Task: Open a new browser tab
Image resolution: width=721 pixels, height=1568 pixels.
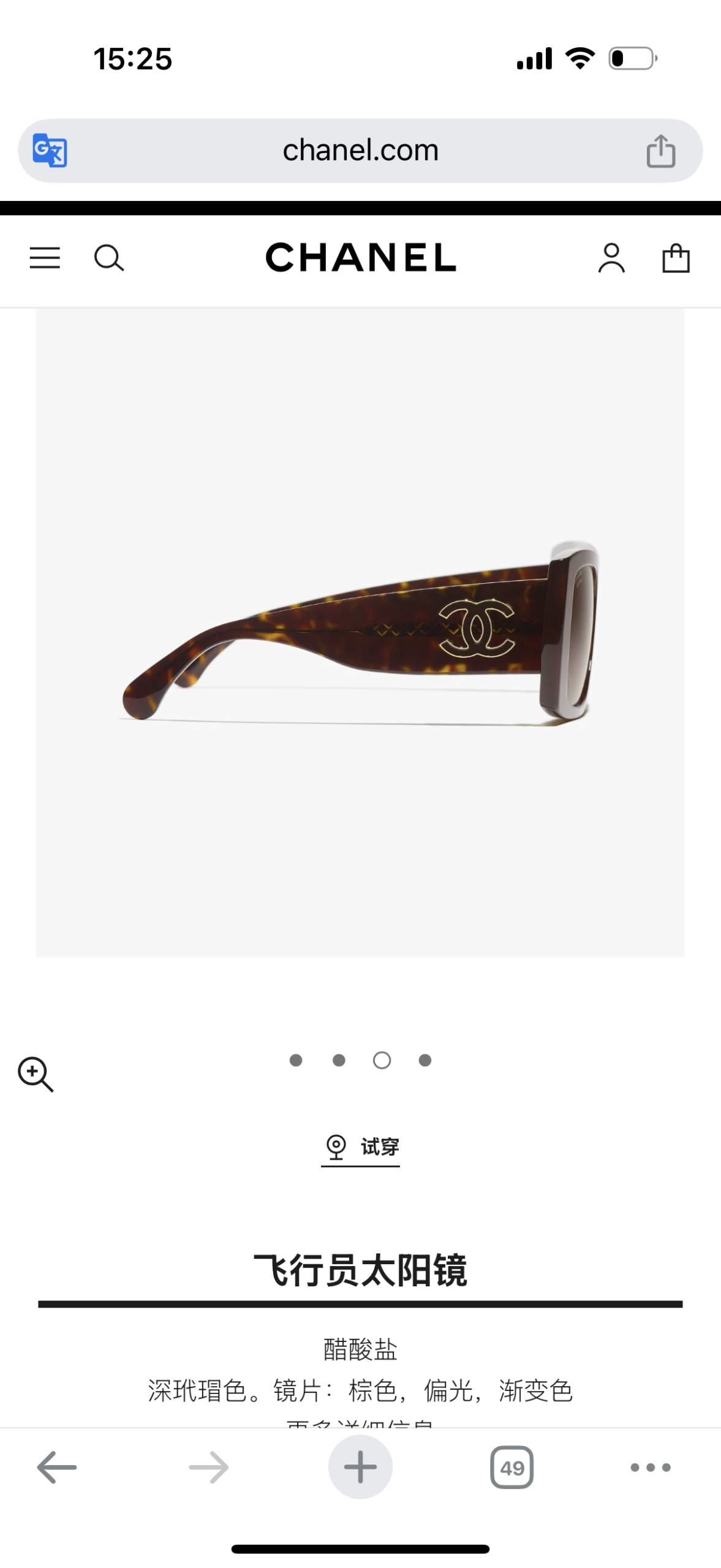Action: pyautogui.click(x=360, y=1467)
